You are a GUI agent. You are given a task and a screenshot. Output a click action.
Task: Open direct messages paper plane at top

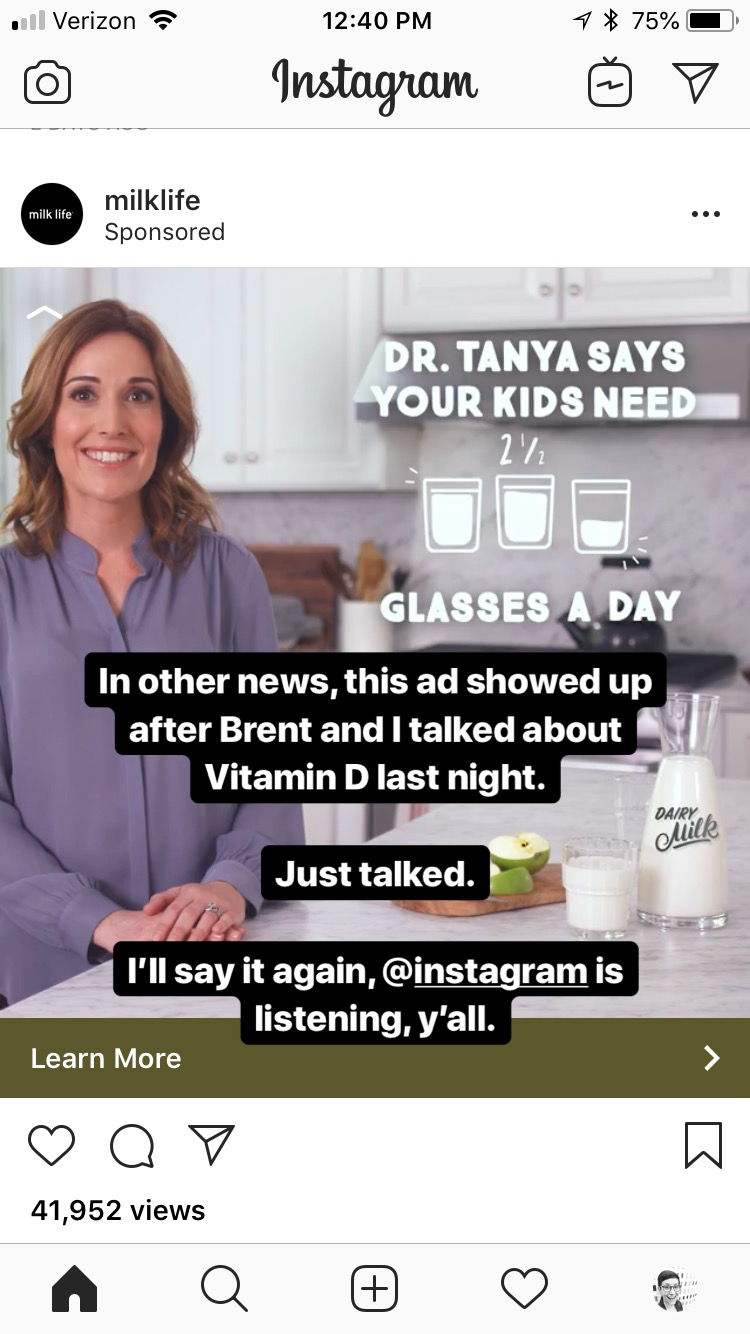coord(695,83)
